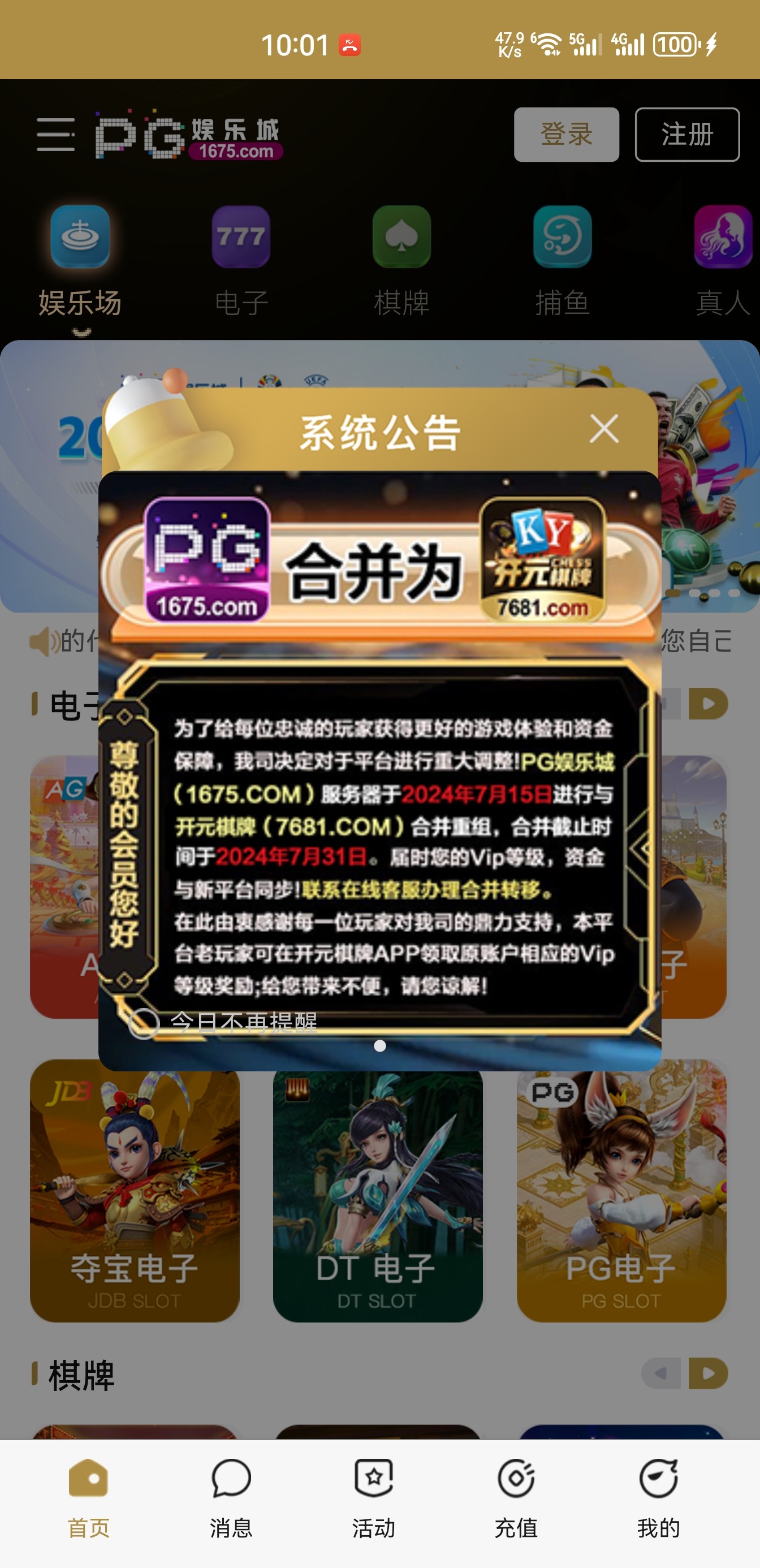Check the 今日不再提醒 option
The image size is (760, 1568).
144,1023
